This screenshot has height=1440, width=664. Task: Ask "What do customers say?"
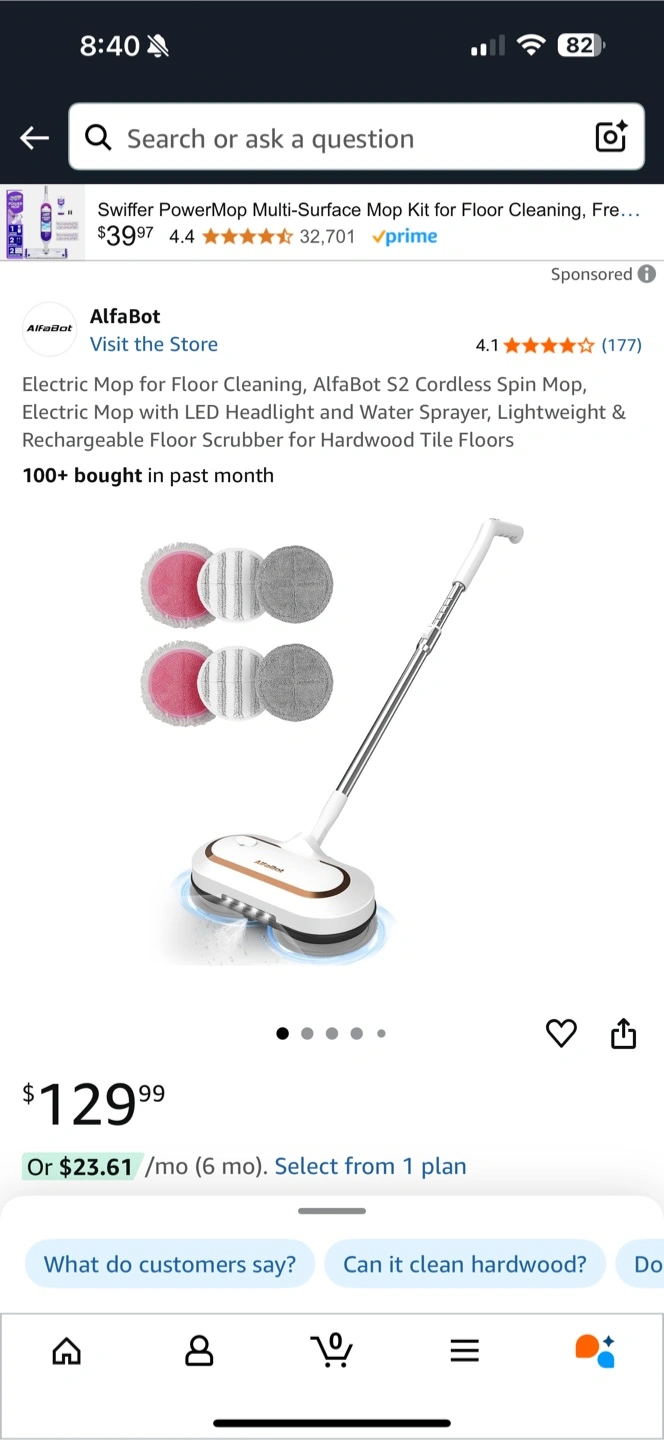click(x=170, y=1264)
